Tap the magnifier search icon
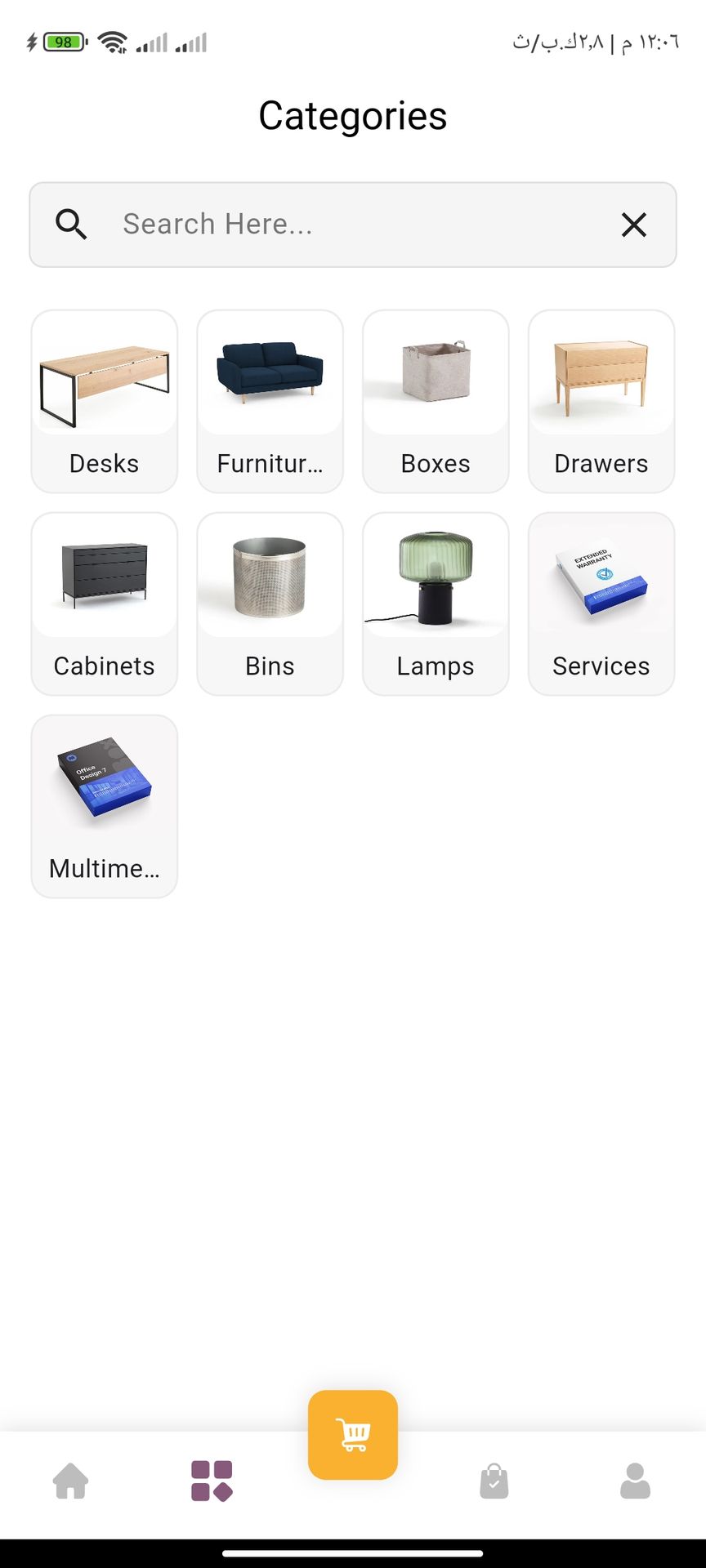706x1568 pixels. [x=71, y=225]
